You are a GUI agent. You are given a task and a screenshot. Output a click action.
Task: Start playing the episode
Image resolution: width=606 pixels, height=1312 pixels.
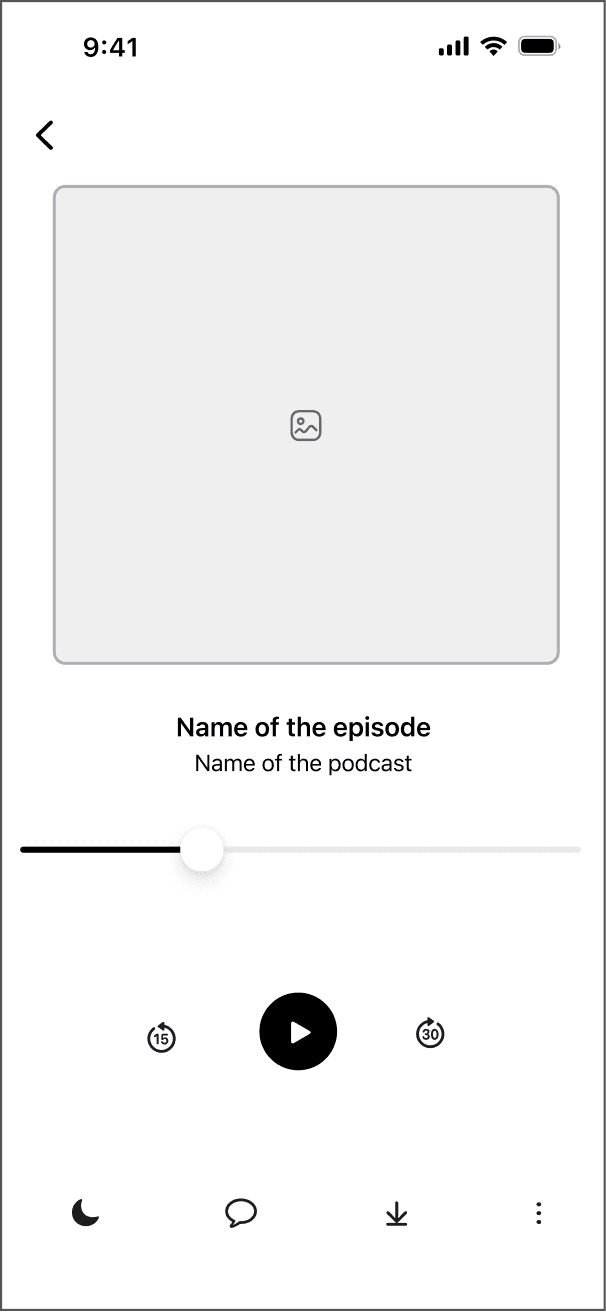click(x=298, y=1032)
